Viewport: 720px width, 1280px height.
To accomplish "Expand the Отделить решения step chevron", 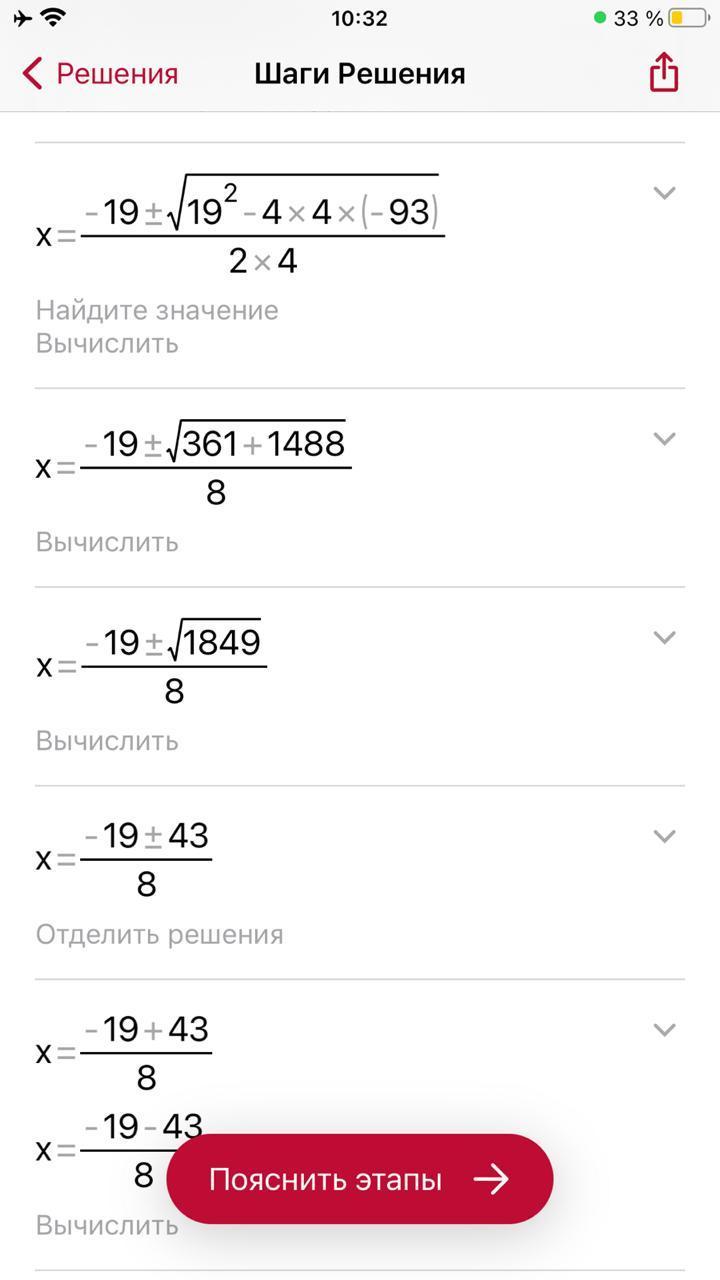I will click(664, 836).
